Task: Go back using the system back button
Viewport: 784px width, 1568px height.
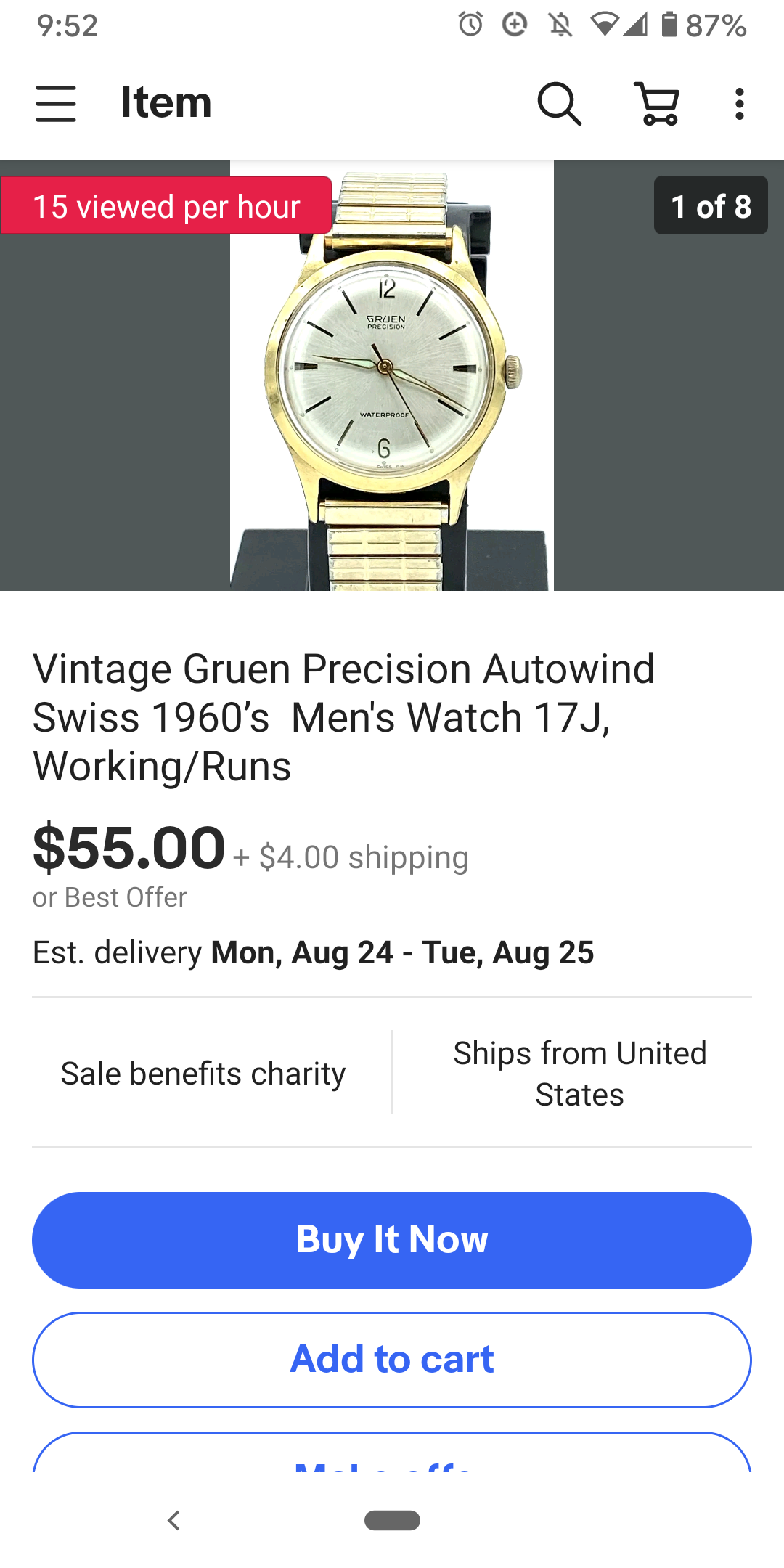Action: [173, 1520]
